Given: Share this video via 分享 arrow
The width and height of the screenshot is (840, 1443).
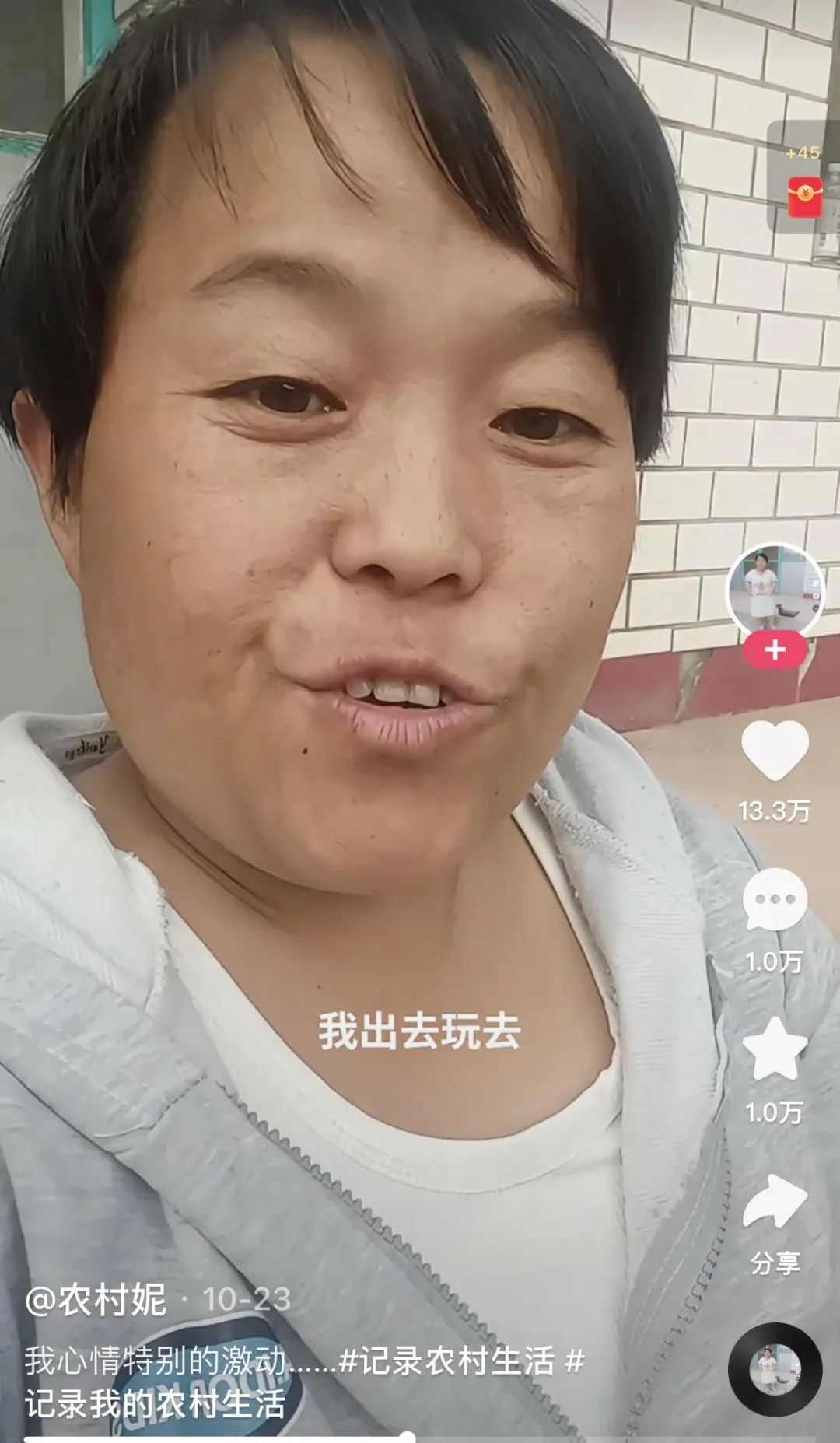Looking at the screenshot, I should pos(775,1202).
